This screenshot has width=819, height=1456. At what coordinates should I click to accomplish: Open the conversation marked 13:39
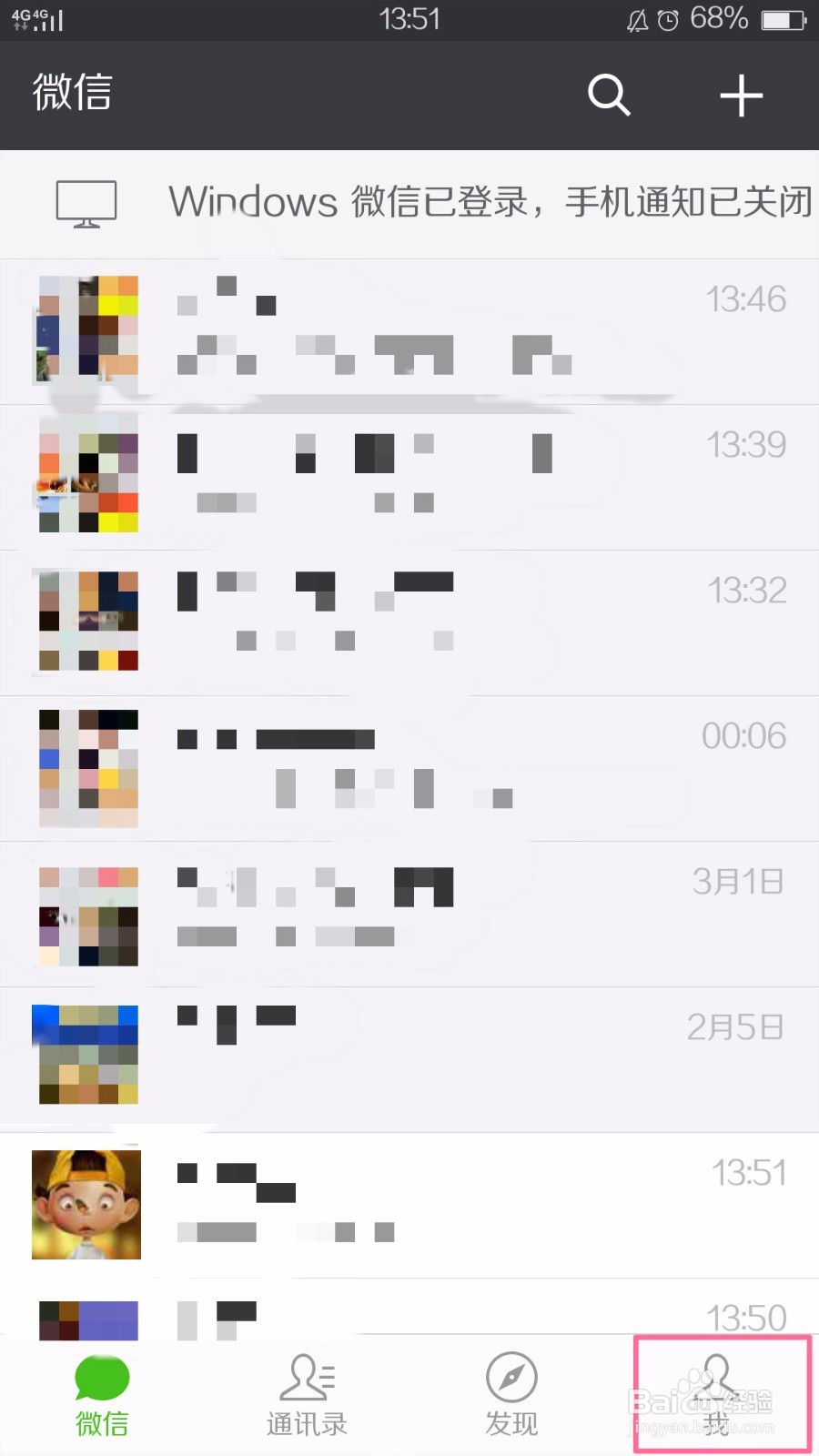coord(409,473)
